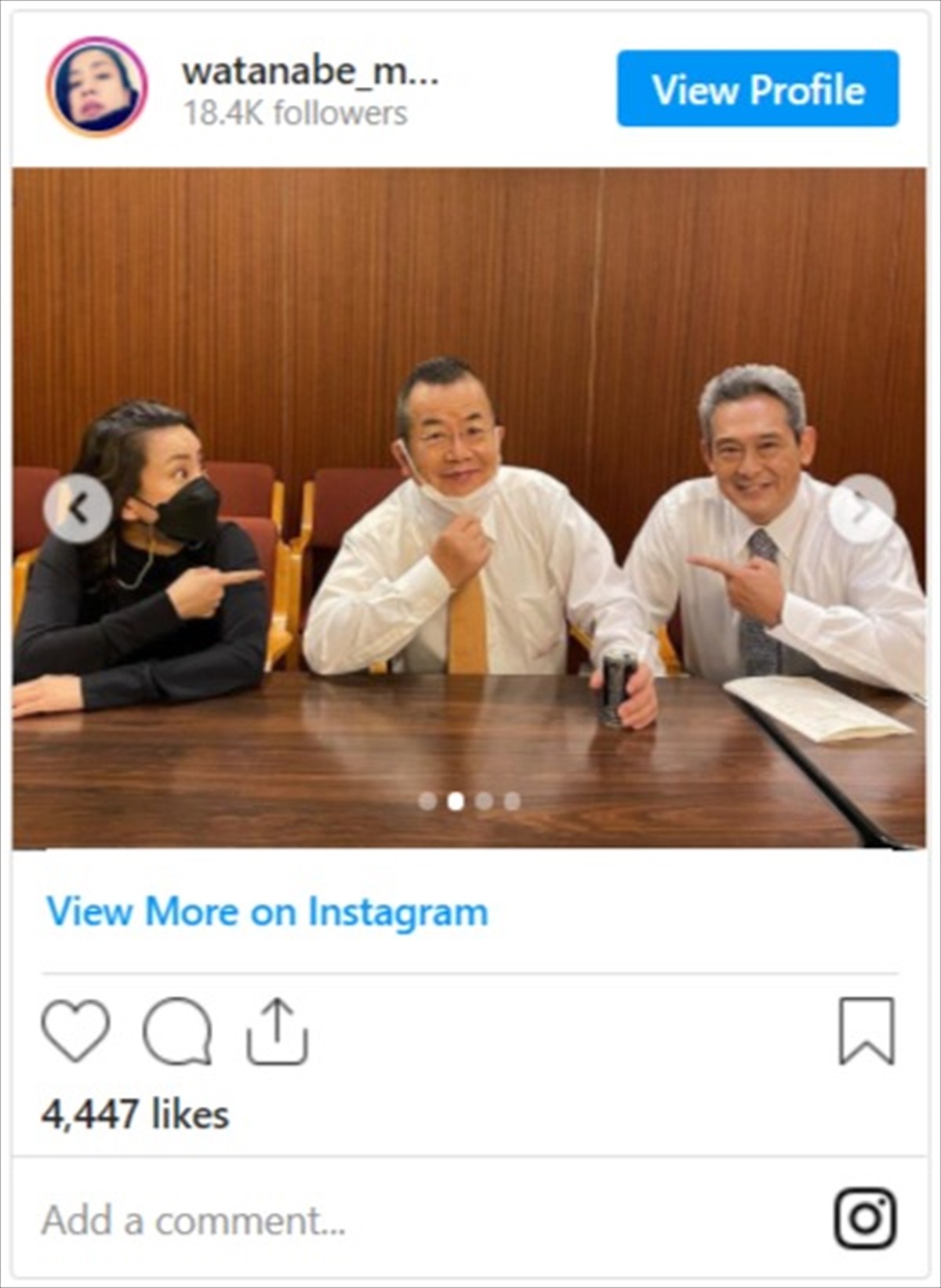
Task: Bookmark this post
Action: click(866, 1031)
